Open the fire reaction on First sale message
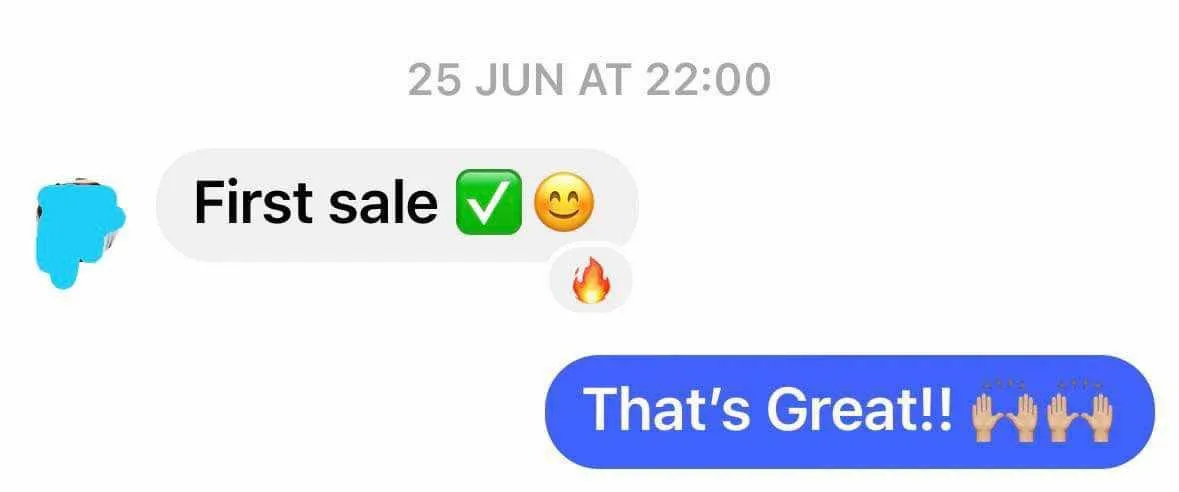Viewport: 1179px width, 492px height. [590, 281]
